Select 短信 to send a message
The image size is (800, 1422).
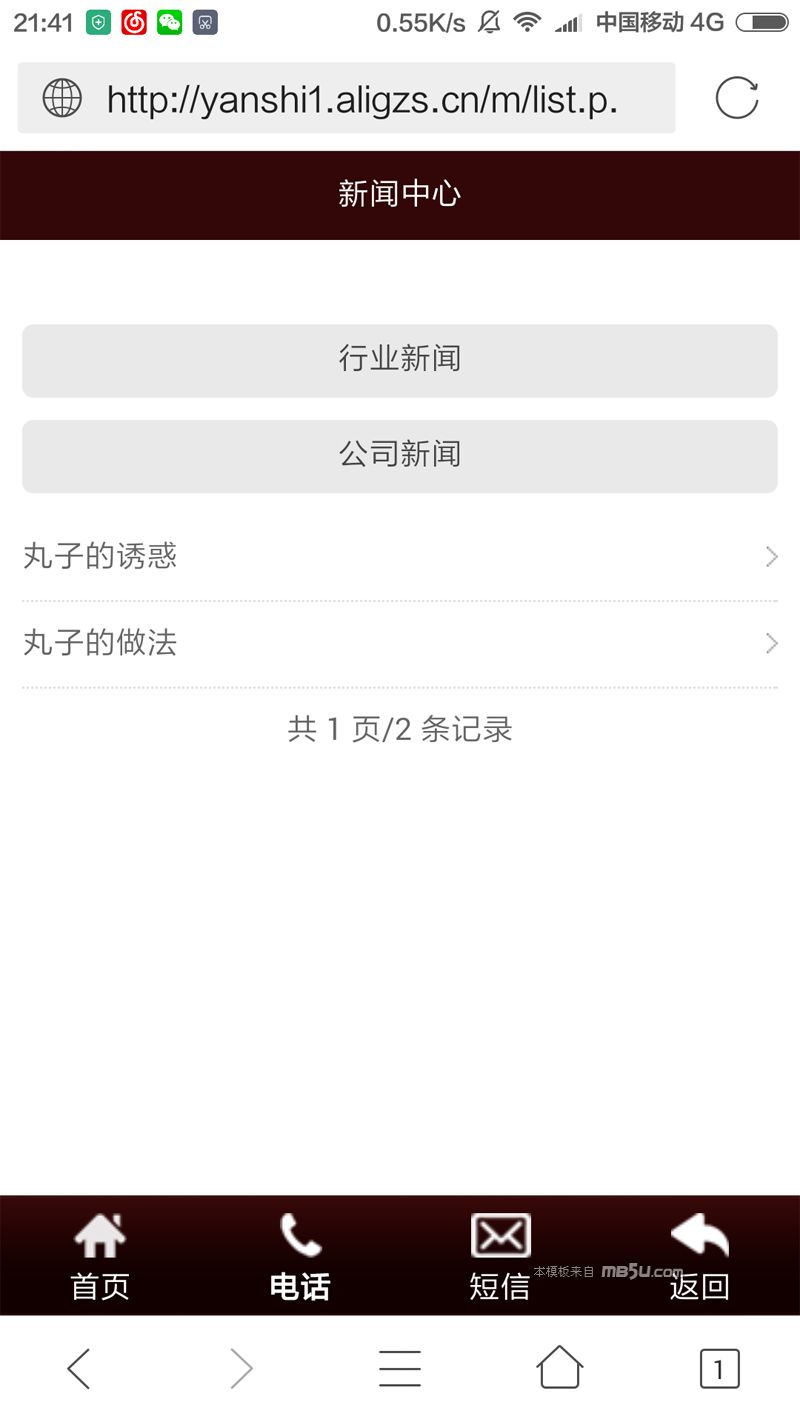(x=500, y=1256)
